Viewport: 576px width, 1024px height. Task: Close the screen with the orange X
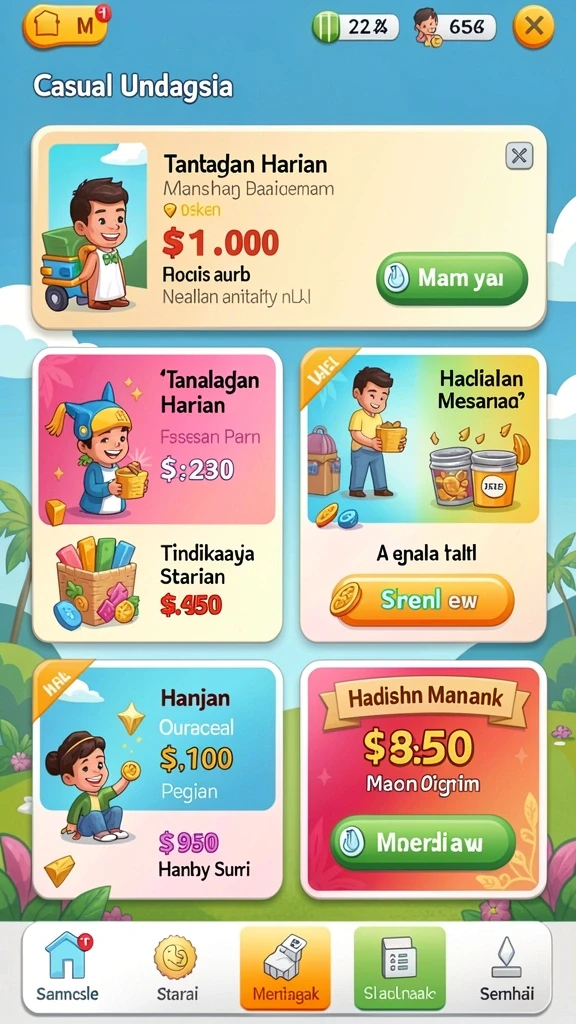point(534,26)
